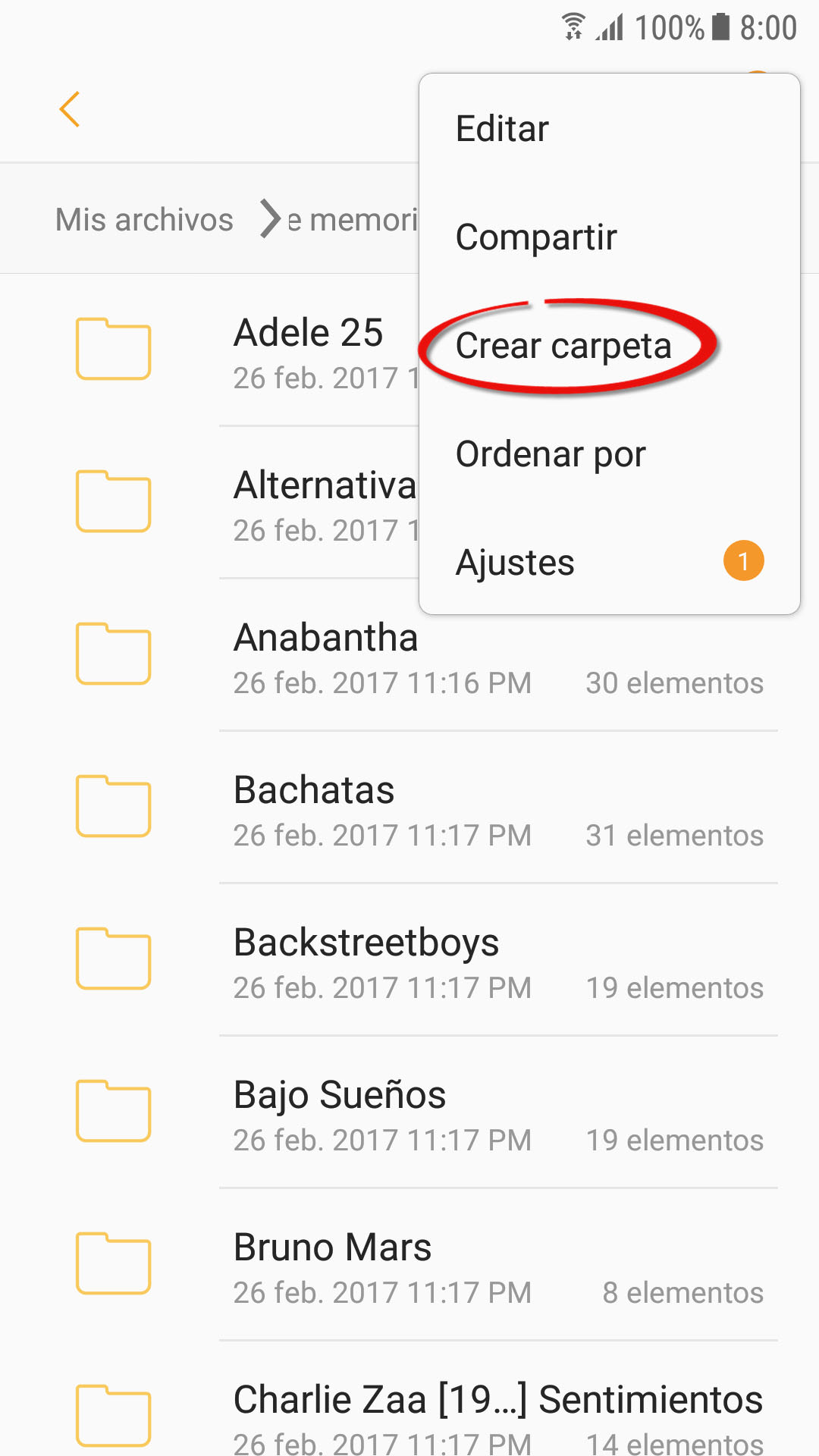Open Ordenar por option

click(x=551, y=454)
